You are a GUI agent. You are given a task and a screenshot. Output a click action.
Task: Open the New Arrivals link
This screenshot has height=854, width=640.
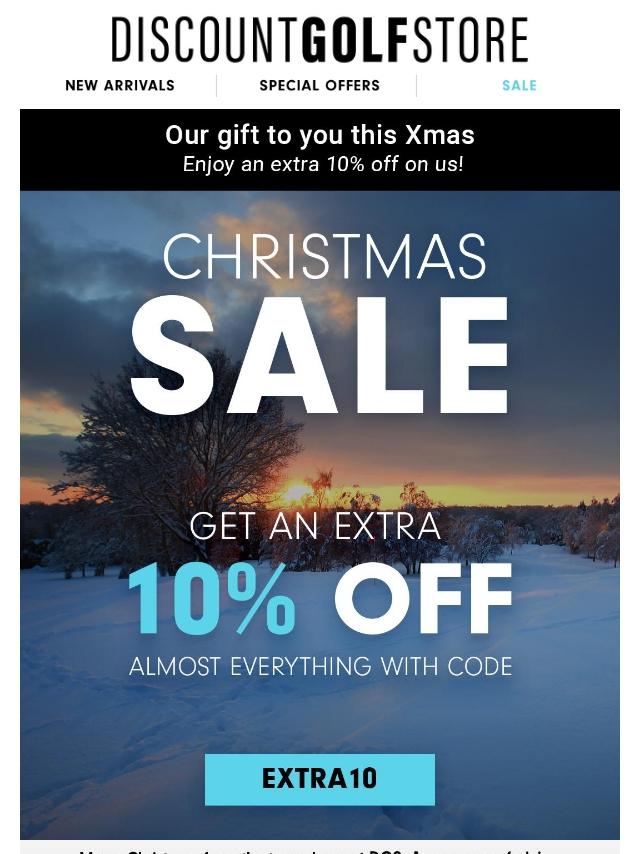(120, 86)
